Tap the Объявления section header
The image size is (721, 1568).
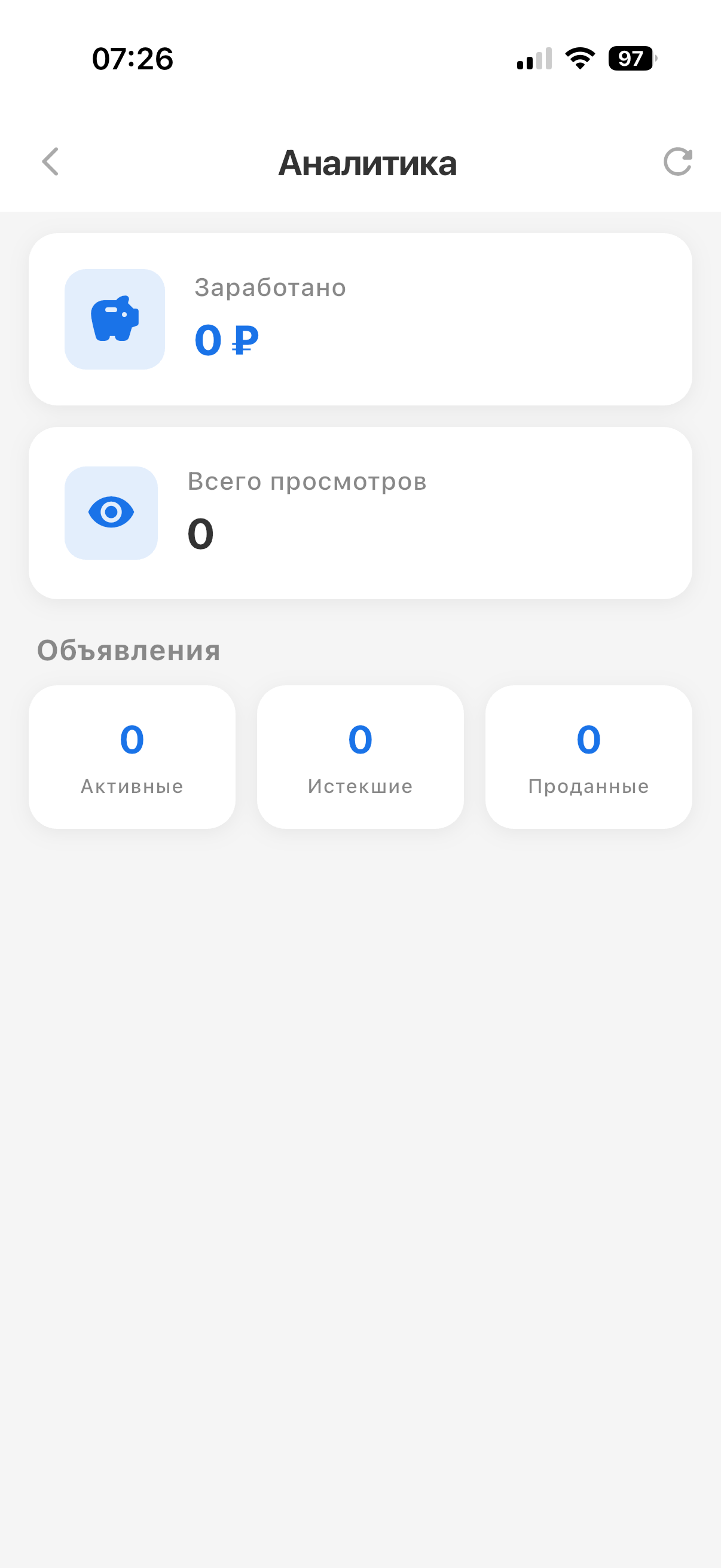(x=129, y=651)
